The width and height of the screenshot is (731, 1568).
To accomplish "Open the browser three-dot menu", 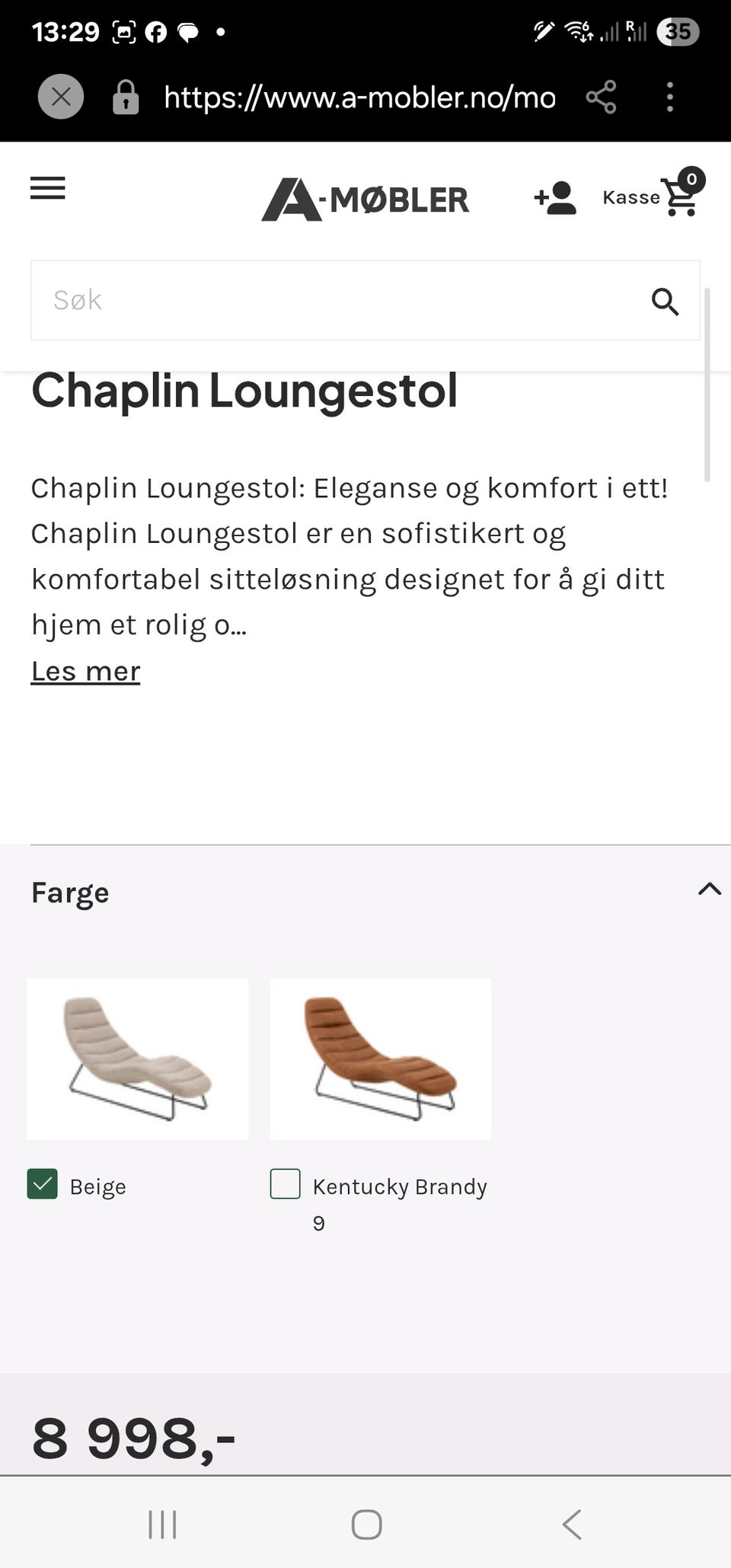I will 669,97.
